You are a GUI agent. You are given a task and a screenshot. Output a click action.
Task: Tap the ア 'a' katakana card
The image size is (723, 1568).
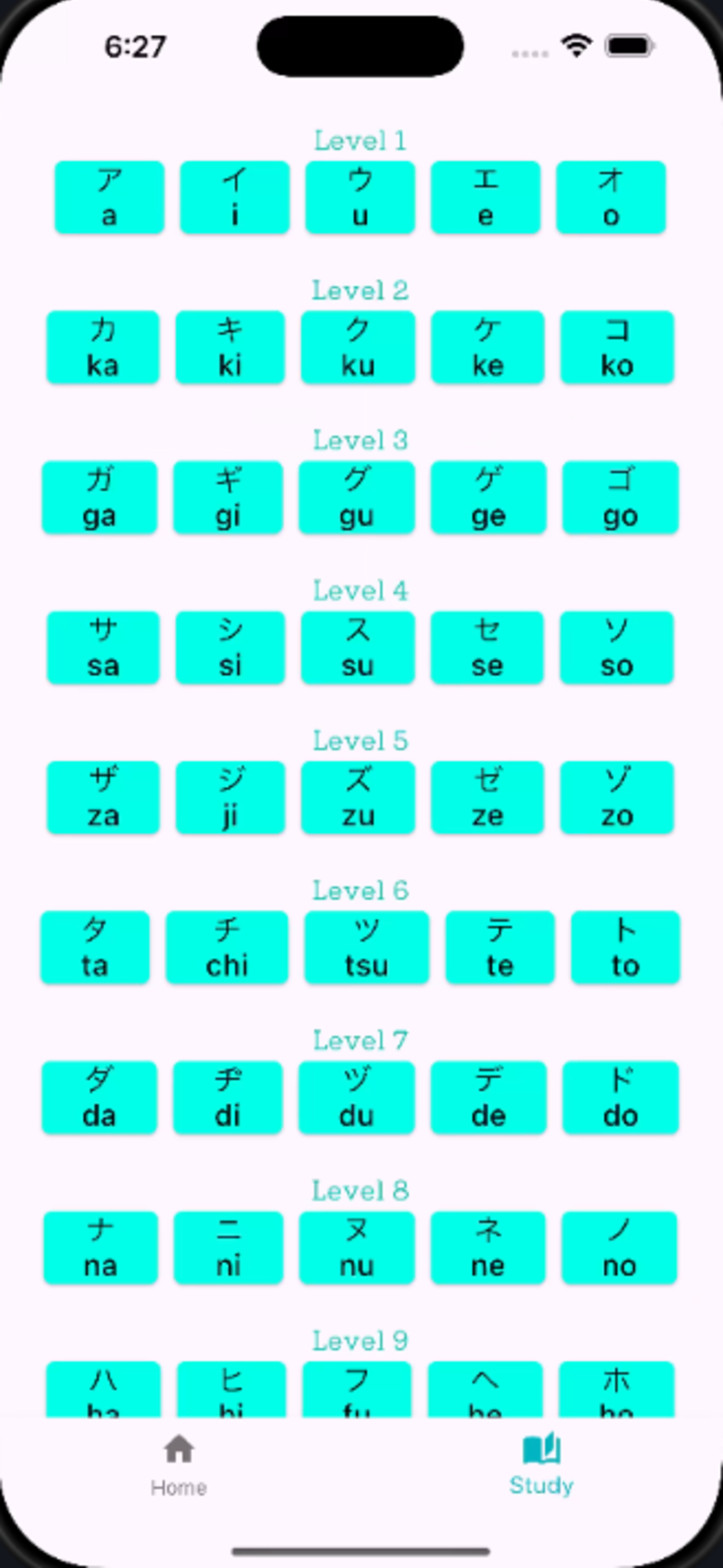pyautogui.click(x=109, y=197)
